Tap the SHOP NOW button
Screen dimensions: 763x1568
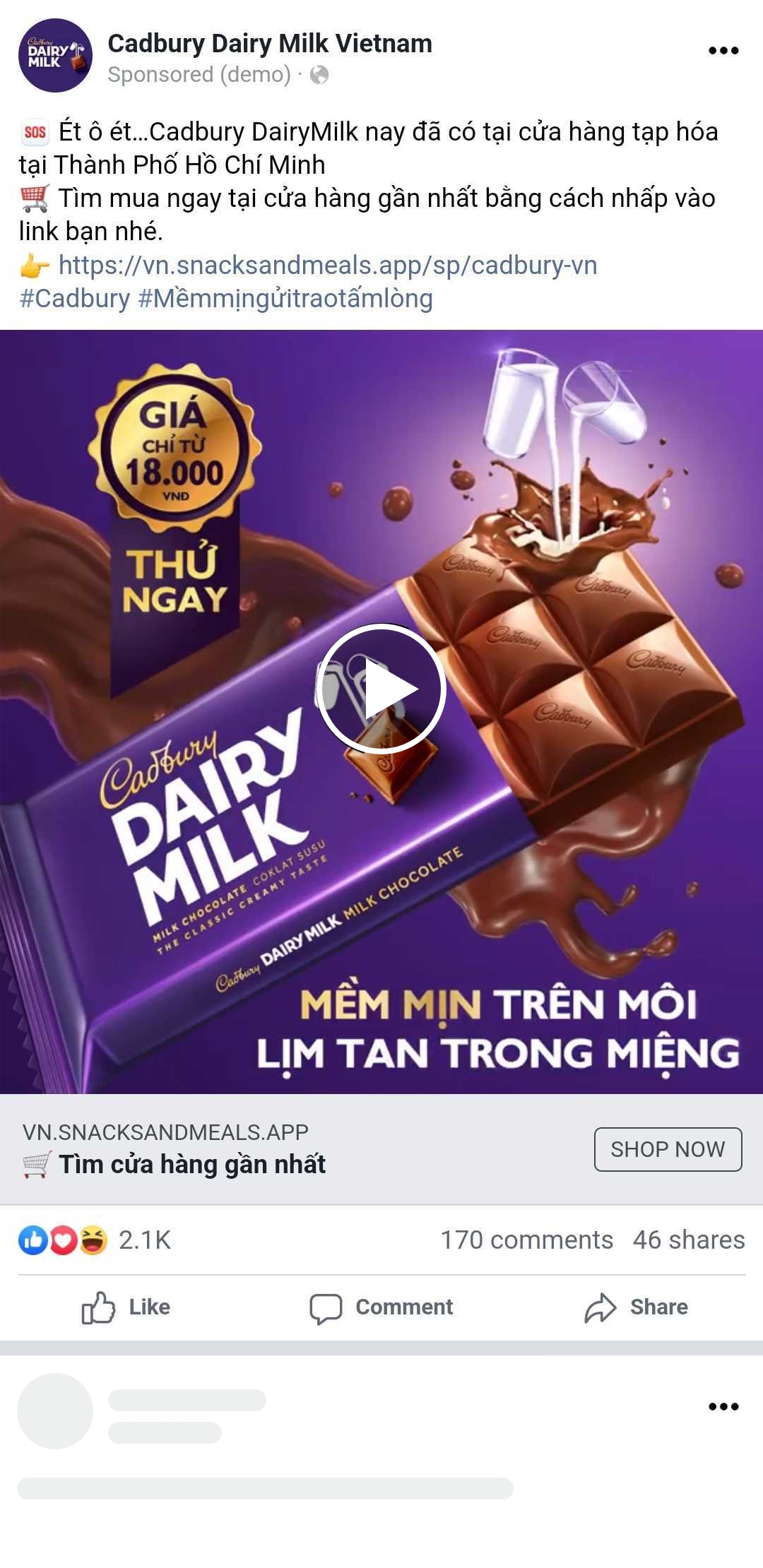coord(668,1149)
